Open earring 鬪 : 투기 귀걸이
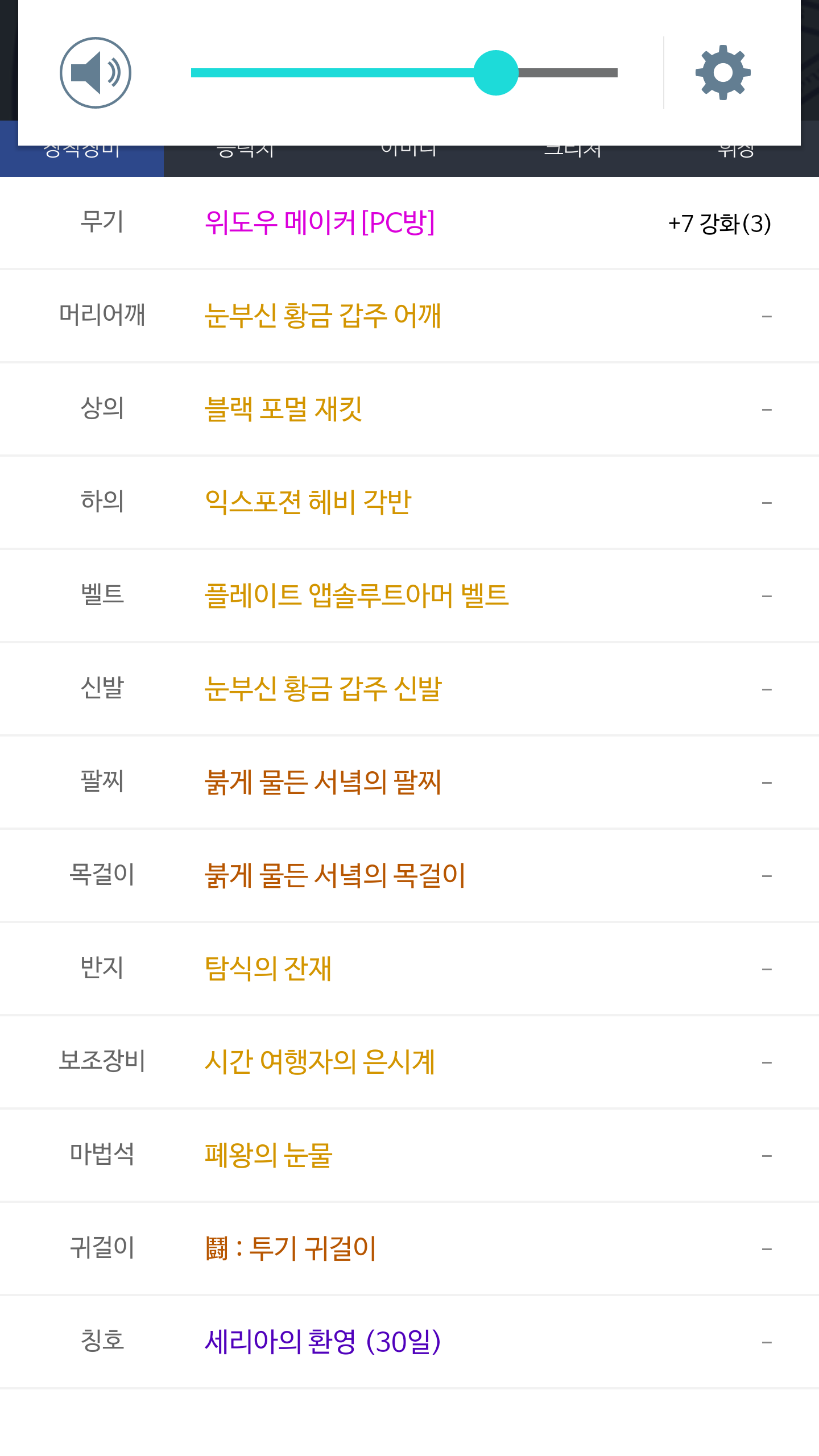819x1456 pixels. pos(290,1248)
